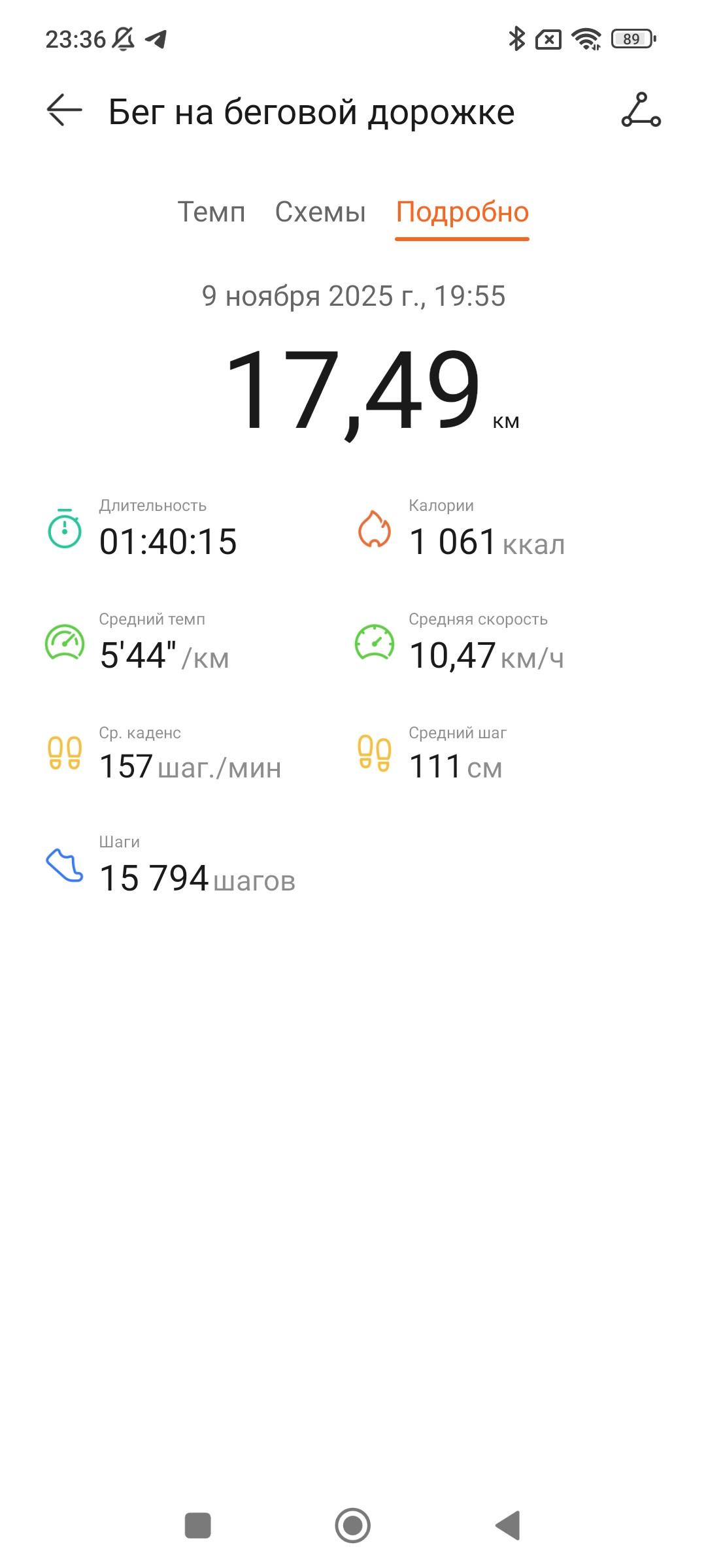Screen dimensions: 706x1568
Task: Select the Подробно tab
Action: (462, 212)
